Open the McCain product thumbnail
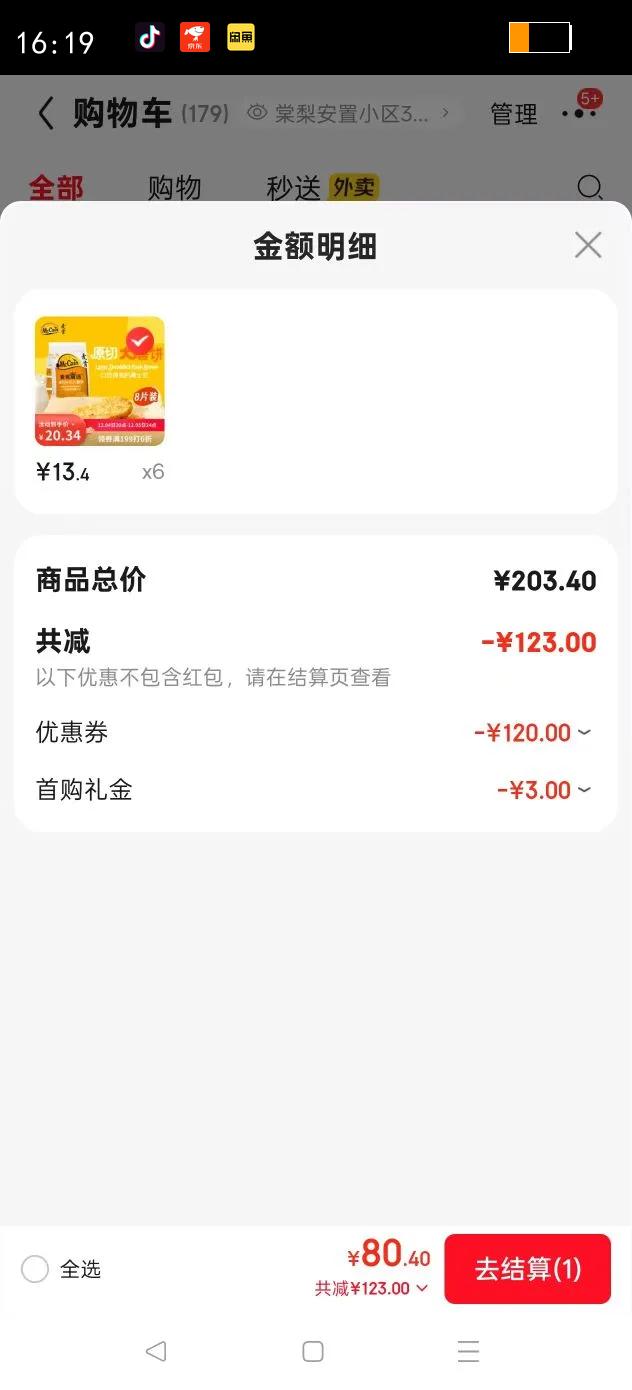 point(100,381)
